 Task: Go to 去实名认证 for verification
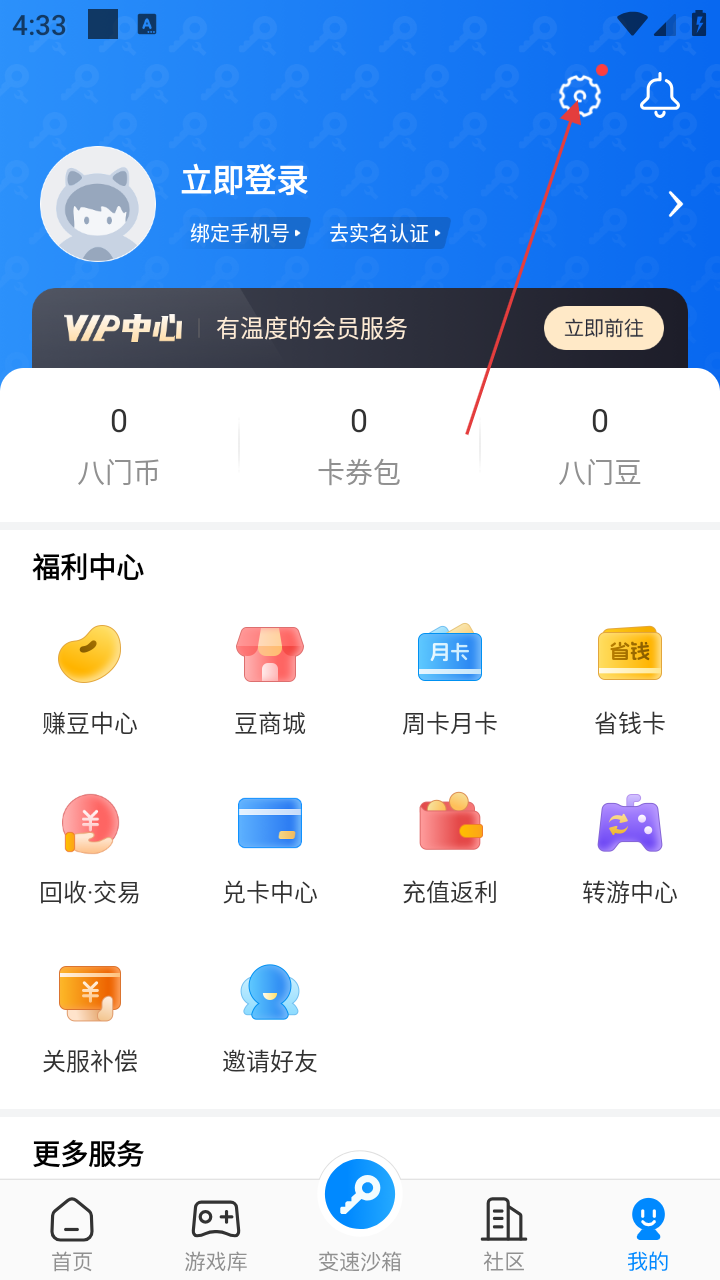[x=386, y=233]
